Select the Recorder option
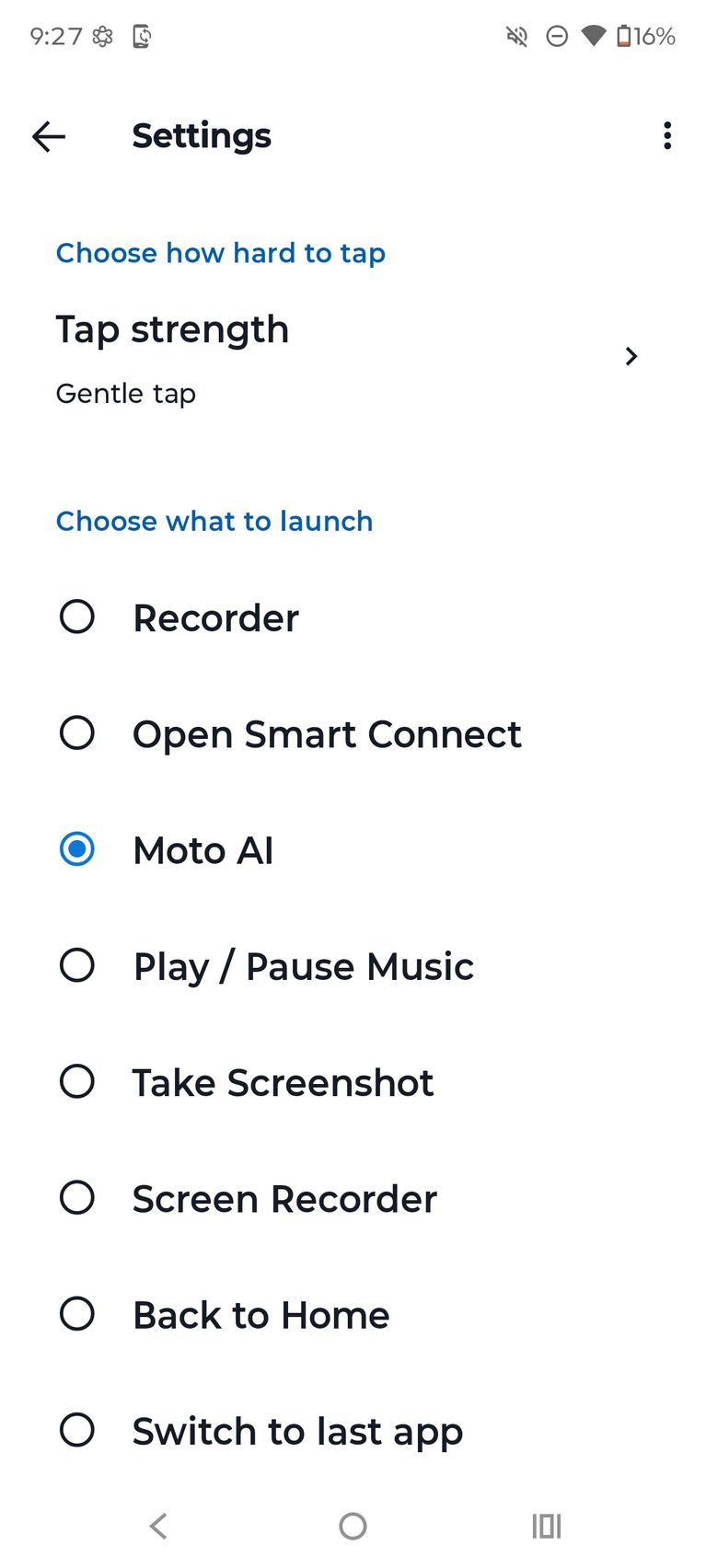Image resolution: width=706 pixels, height=1568 pixels. pos(77,617)
